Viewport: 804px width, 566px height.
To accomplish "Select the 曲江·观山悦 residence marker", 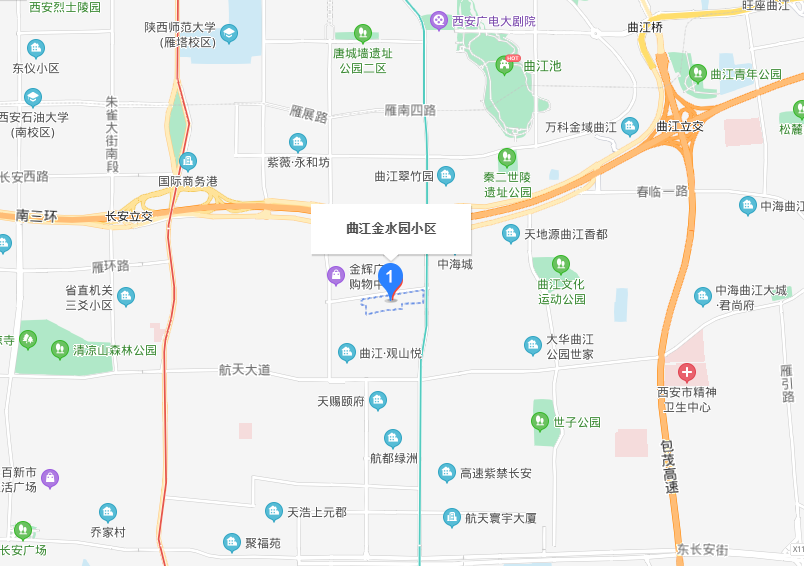I will pyautogui.click(x=347, y=352).
